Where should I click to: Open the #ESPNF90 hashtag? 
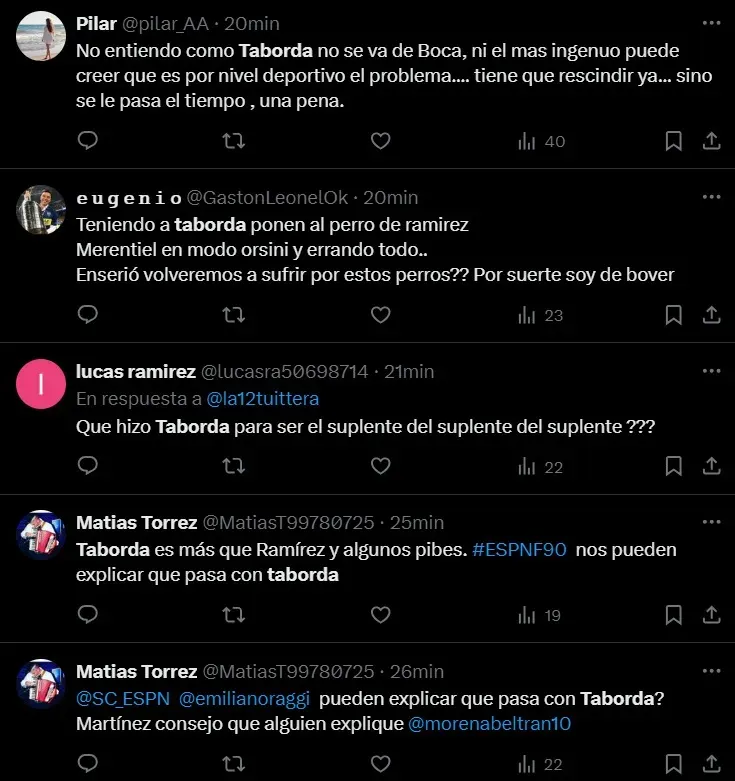520,550
